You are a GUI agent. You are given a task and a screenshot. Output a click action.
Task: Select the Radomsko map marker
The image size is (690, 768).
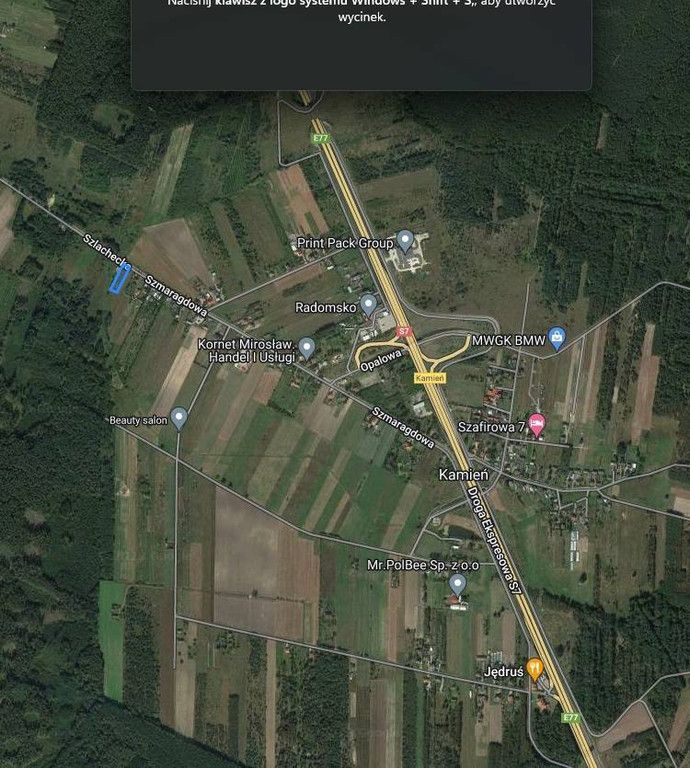click(x=368, y=304)
